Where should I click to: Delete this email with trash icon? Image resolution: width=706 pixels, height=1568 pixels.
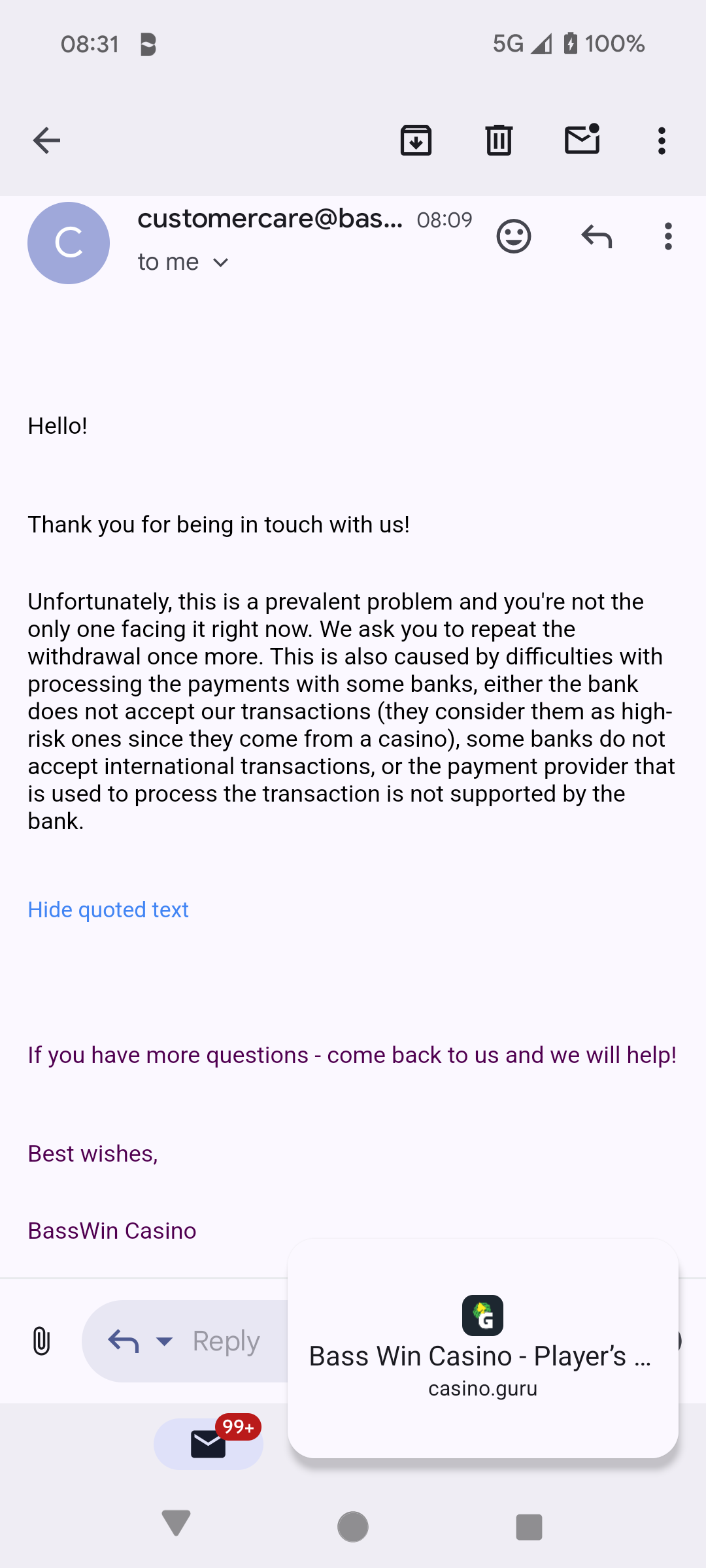point(499,140)
